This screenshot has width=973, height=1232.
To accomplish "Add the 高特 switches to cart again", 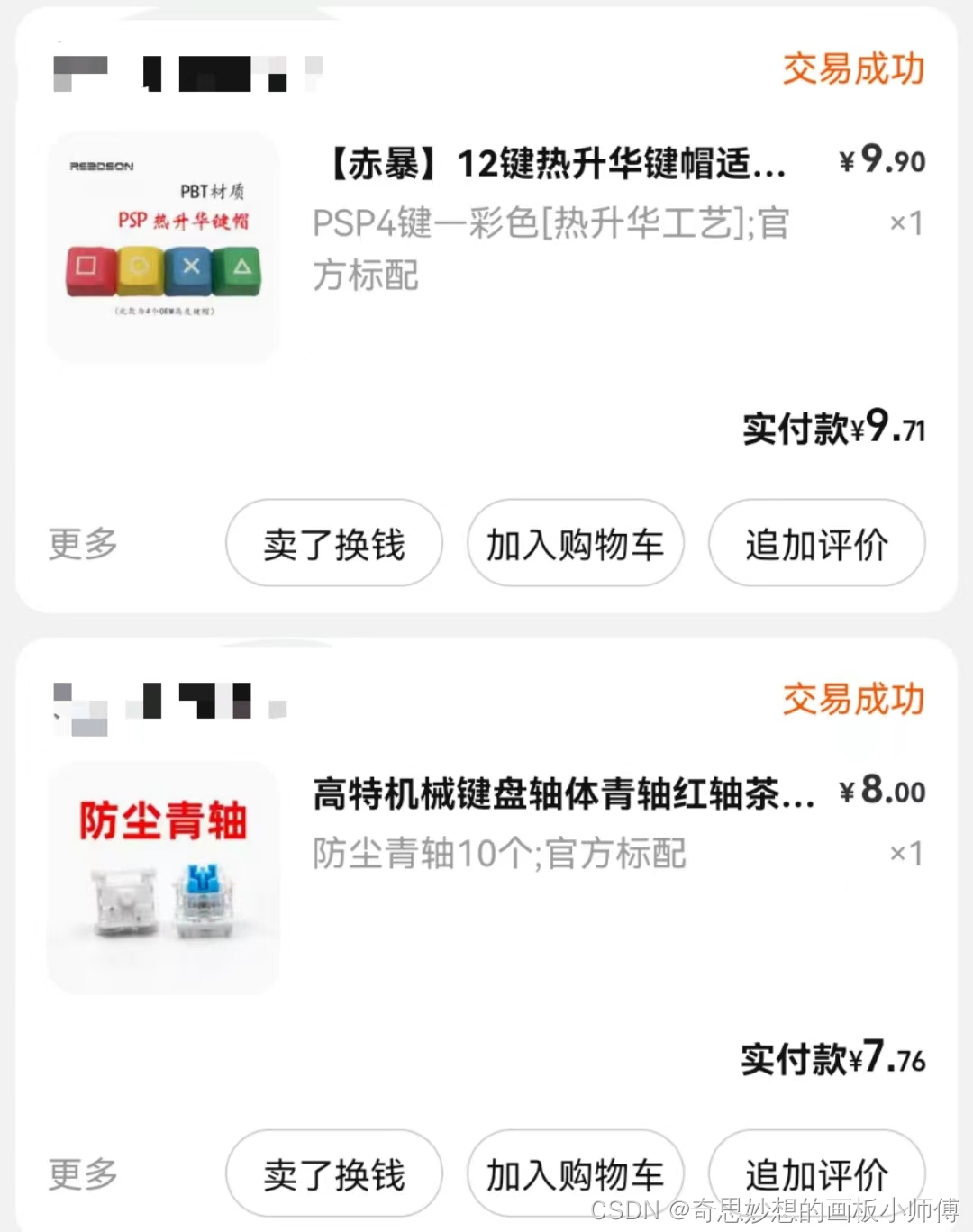I will [575, 1174].
